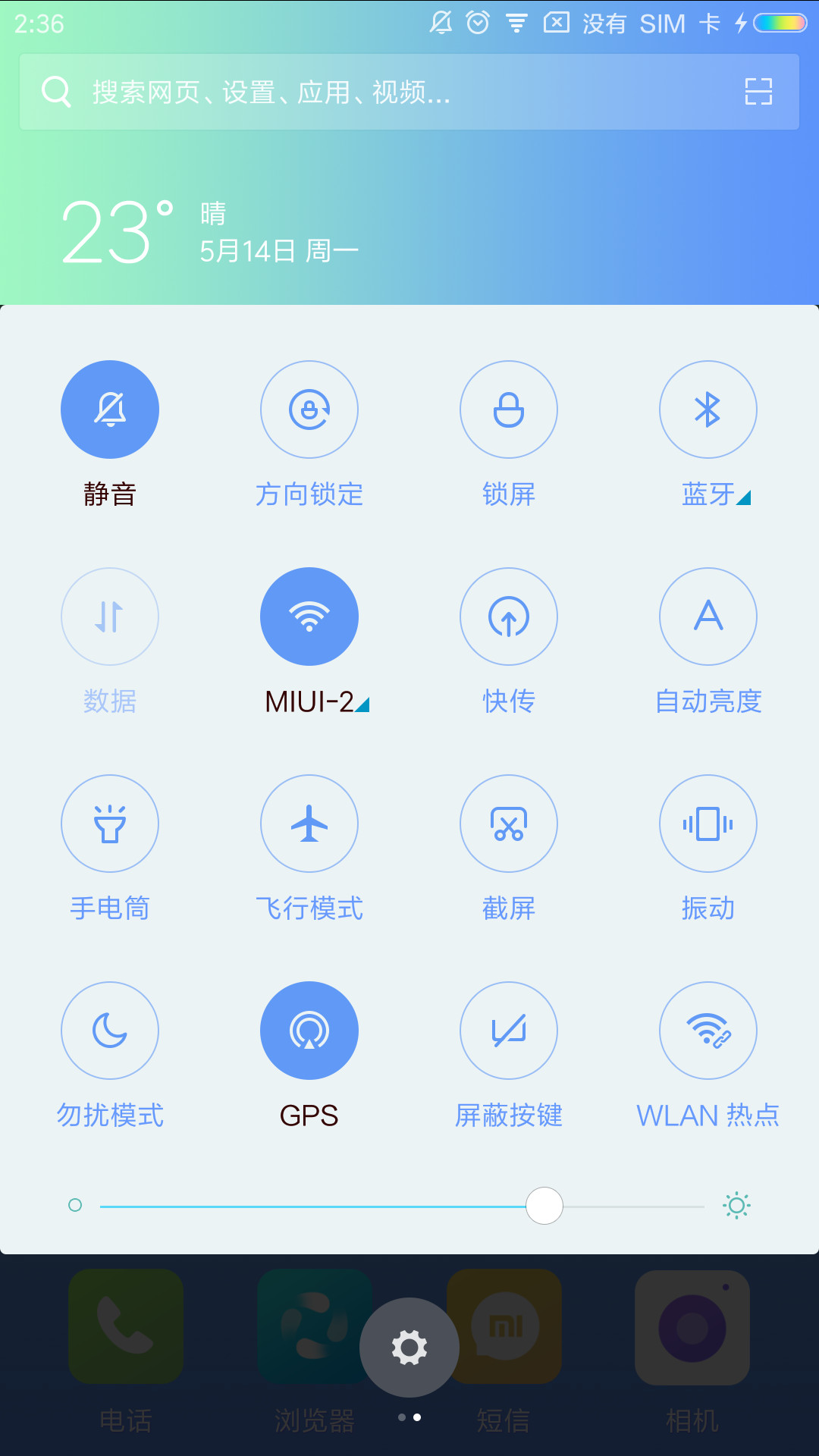Open settings via the gear button

tap(409, 1348)
